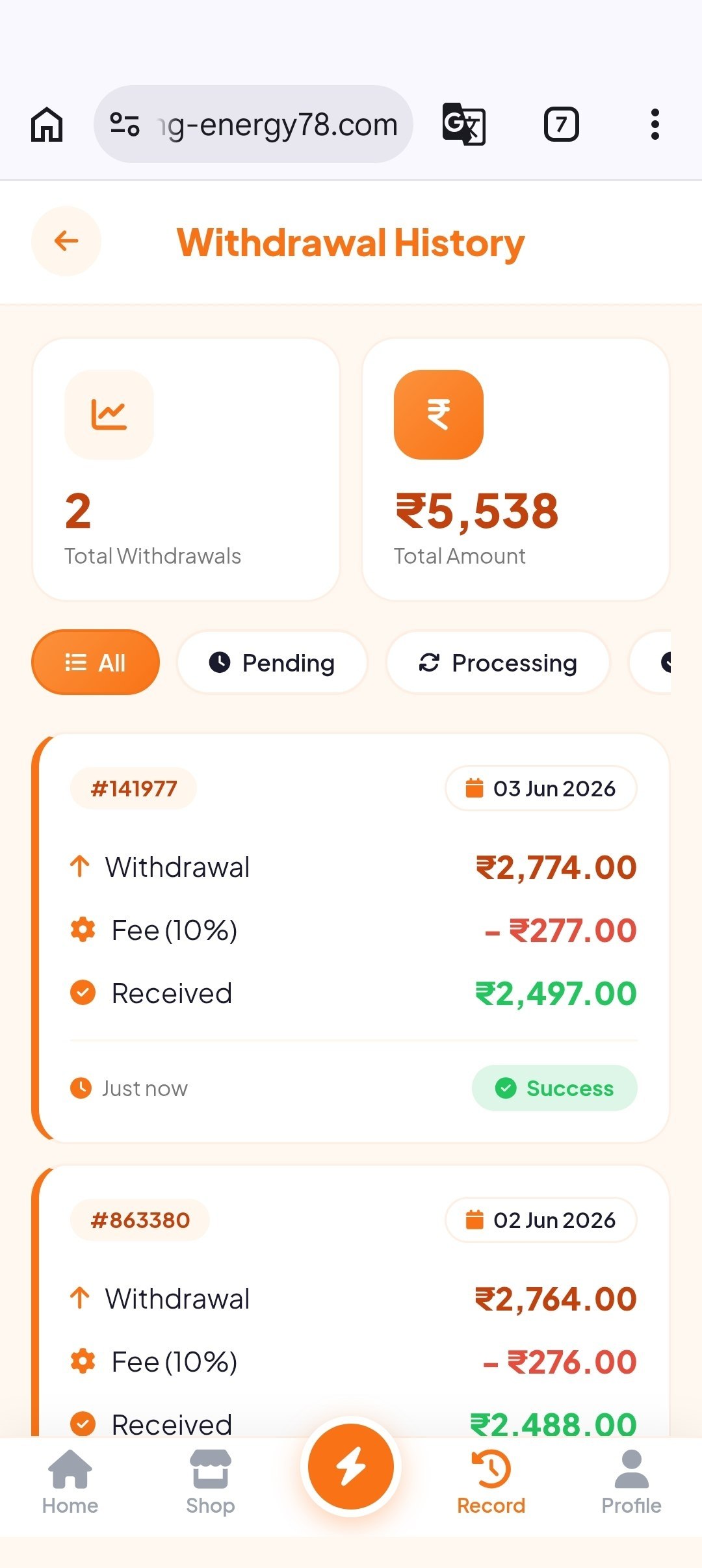Open withdrawal record #141977
Viewport: 702px width, 1568px height.
click(351, 938)
